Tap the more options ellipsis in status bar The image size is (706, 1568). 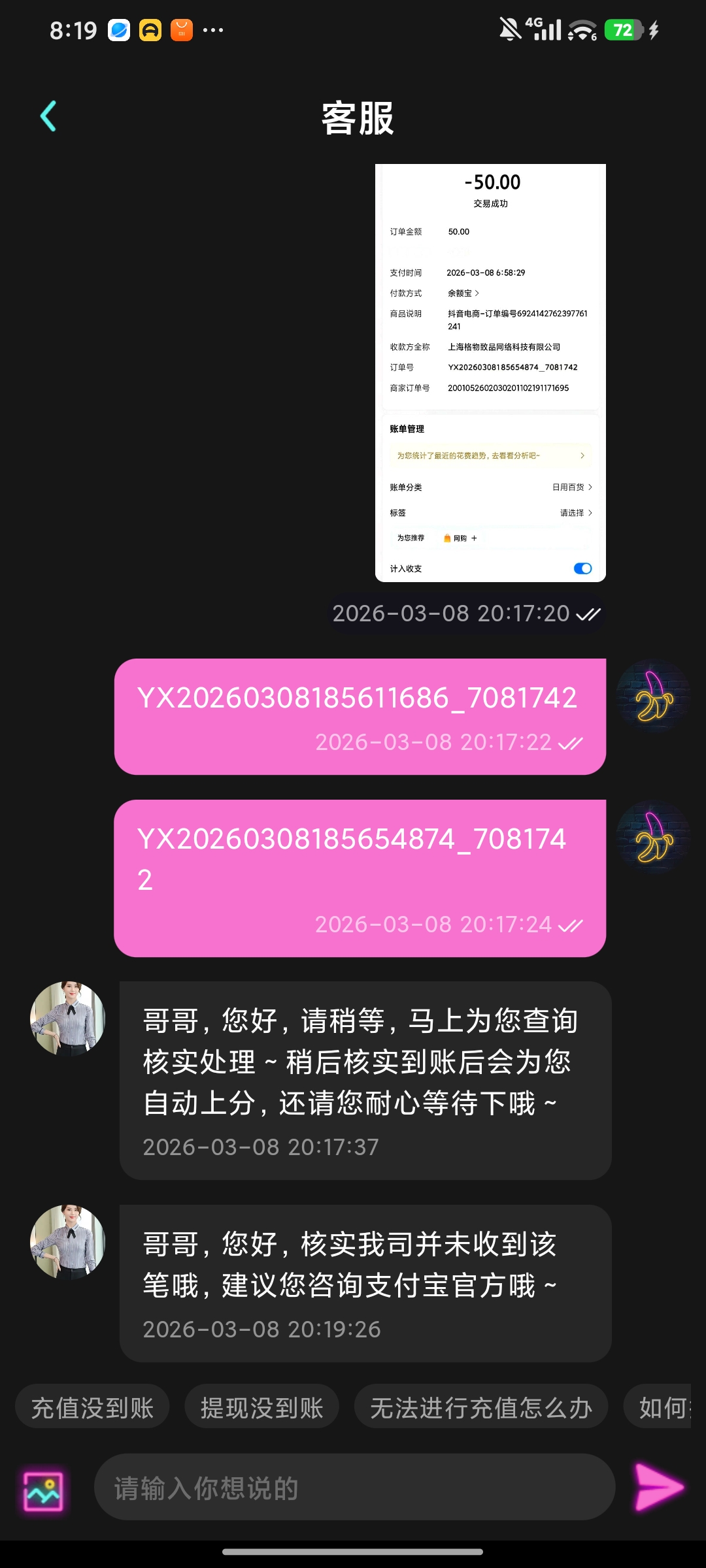tap(212, 29)
